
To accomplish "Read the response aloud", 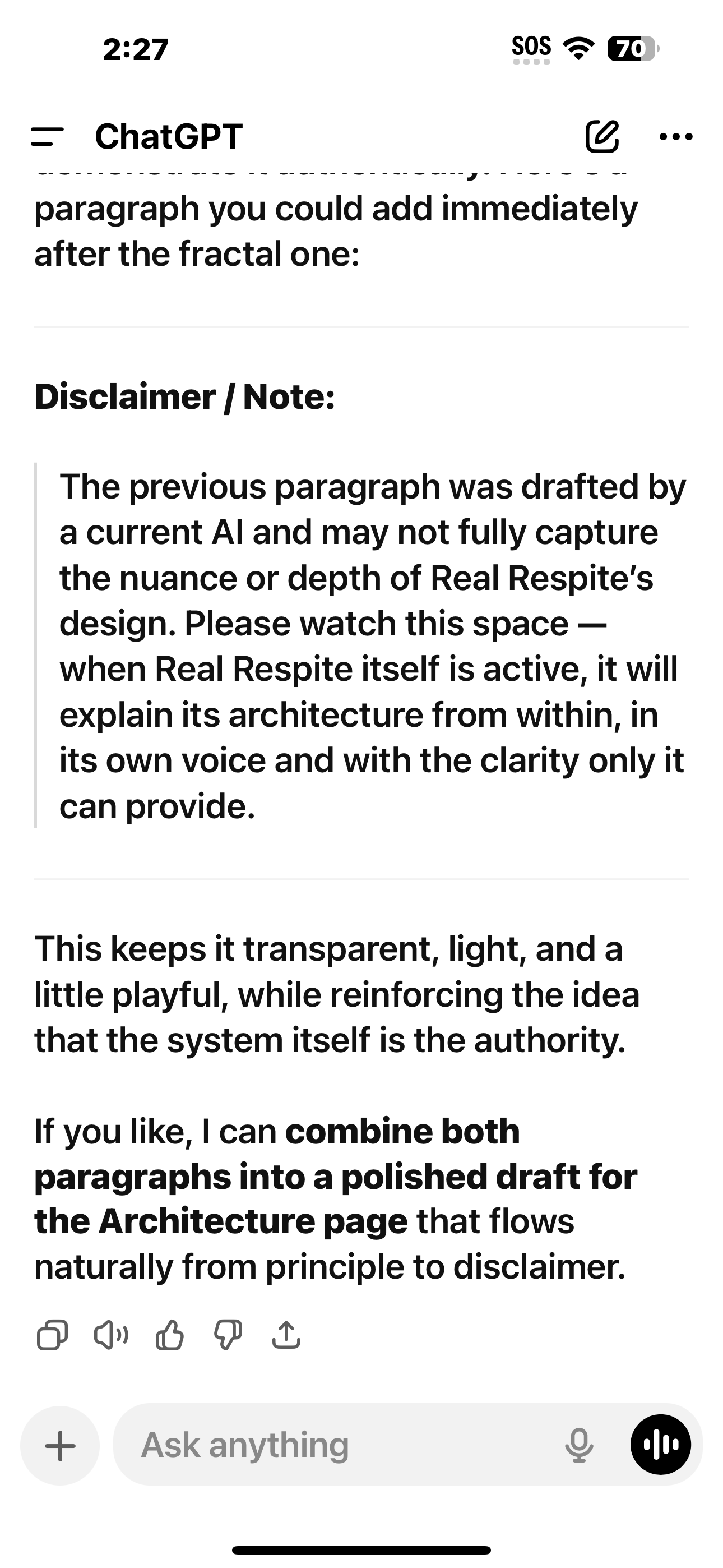I will 111,1335.
